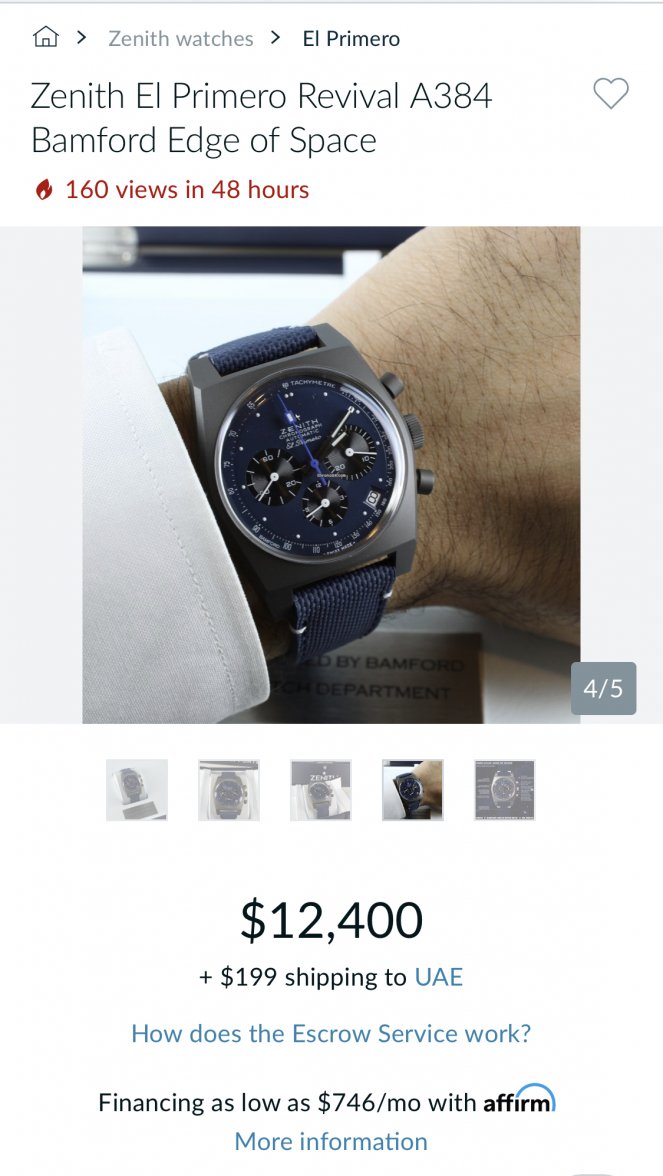Select the second thumbnail image
Screen dimensions: 663x1176
229,790
